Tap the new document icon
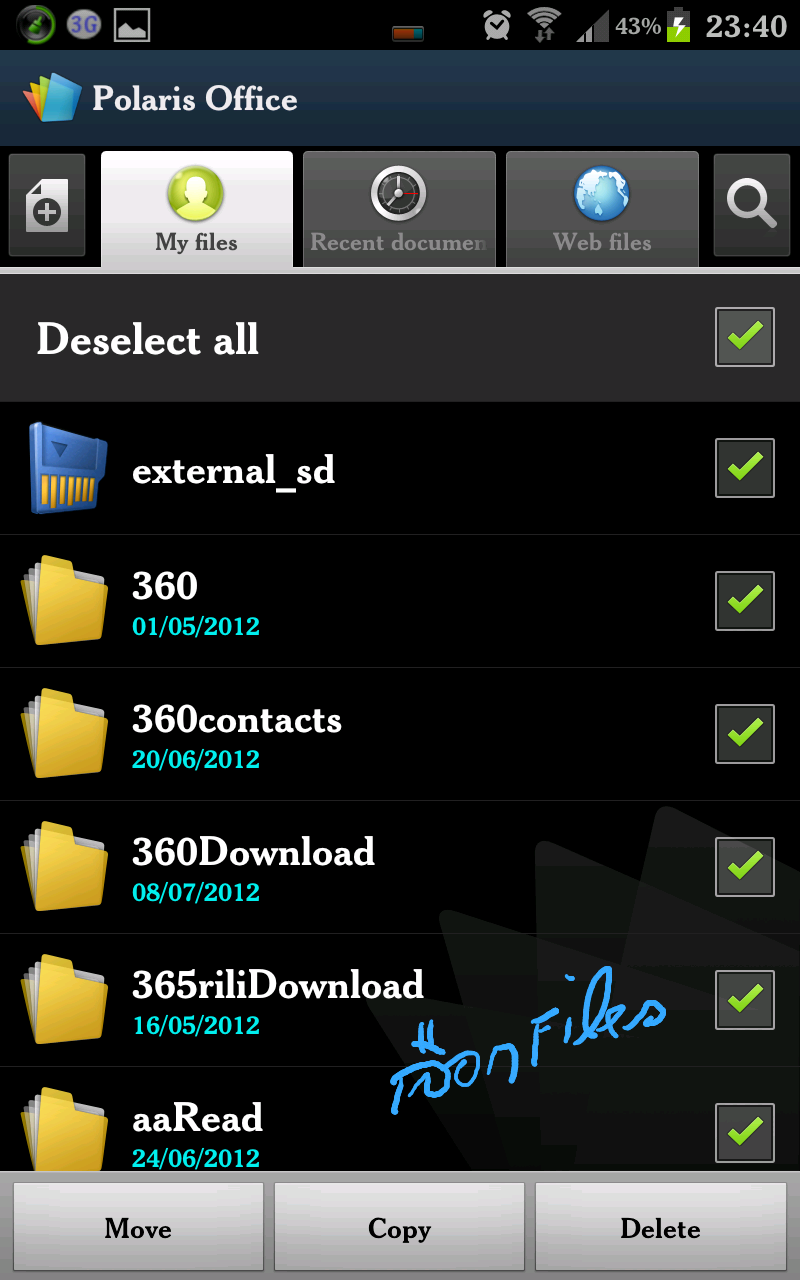This screenshot has height=1280, width=800. click(x=46, y=205)
